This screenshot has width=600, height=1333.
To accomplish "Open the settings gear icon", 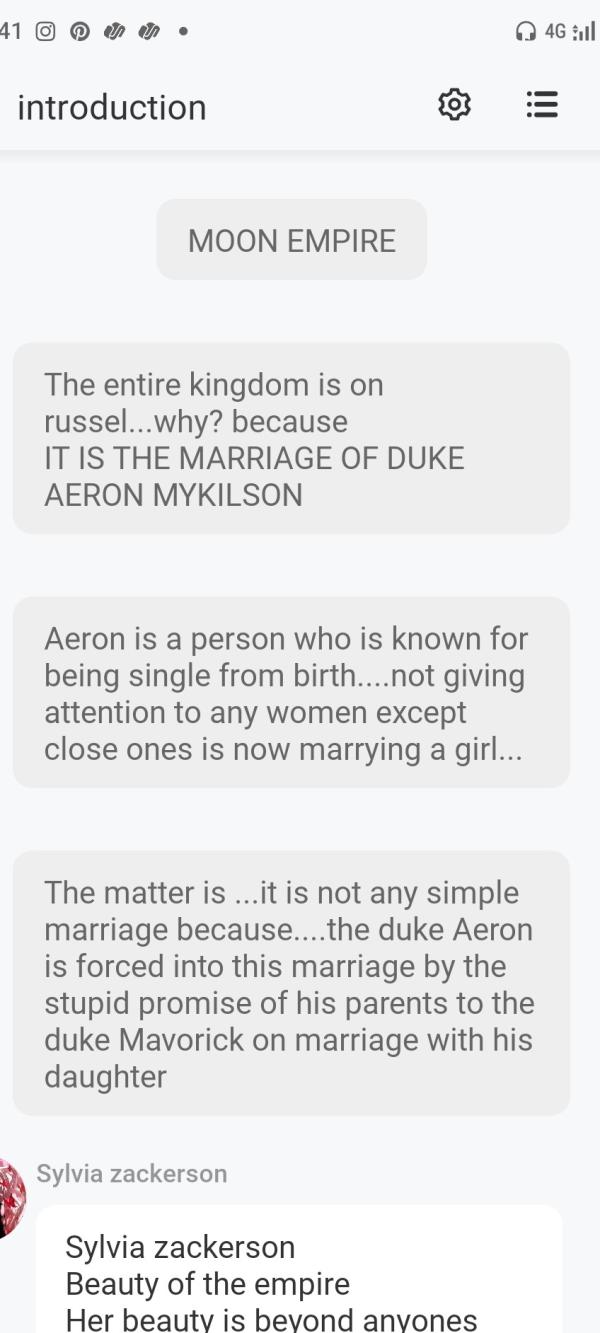I will pyautogui.click(x=454, y=104).
